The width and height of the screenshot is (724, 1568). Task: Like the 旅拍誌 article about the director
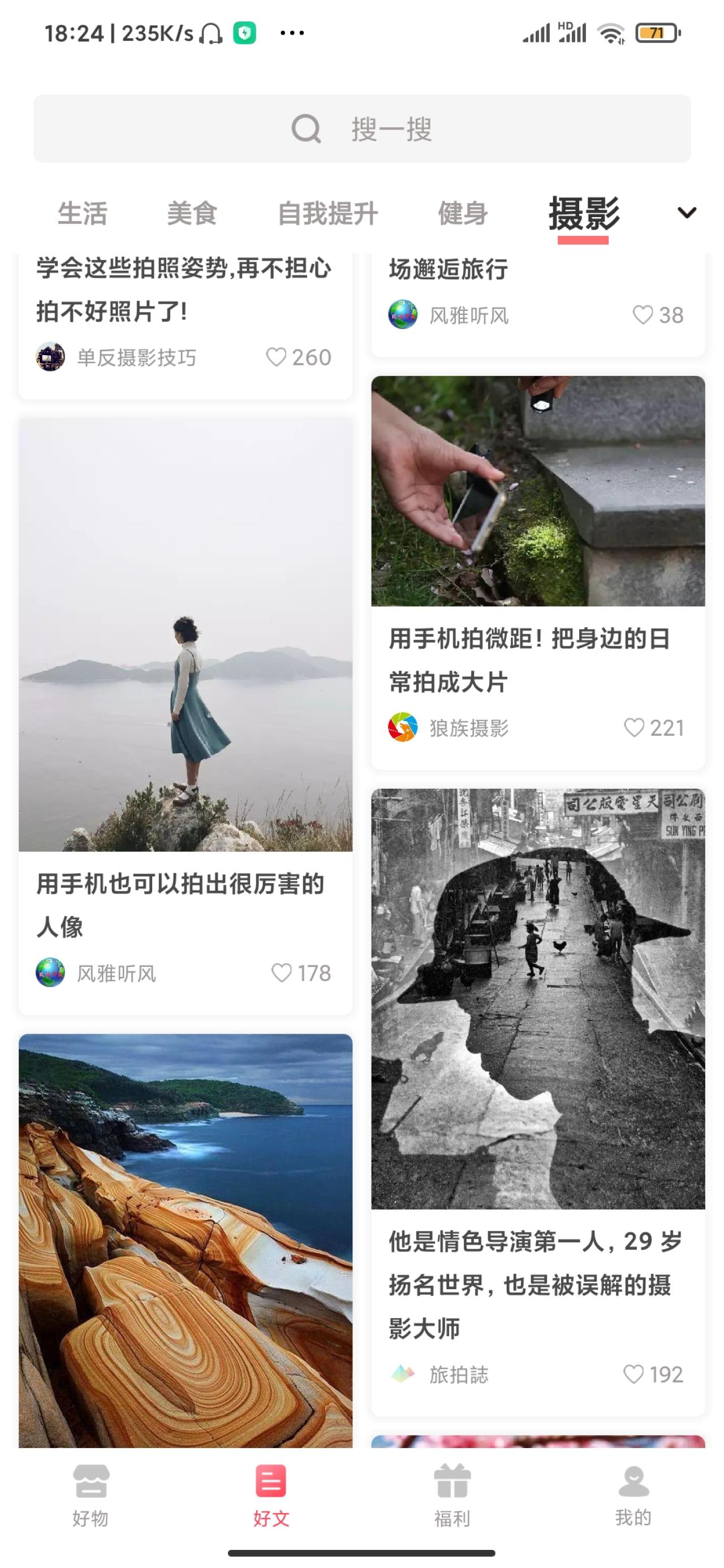633,1374
